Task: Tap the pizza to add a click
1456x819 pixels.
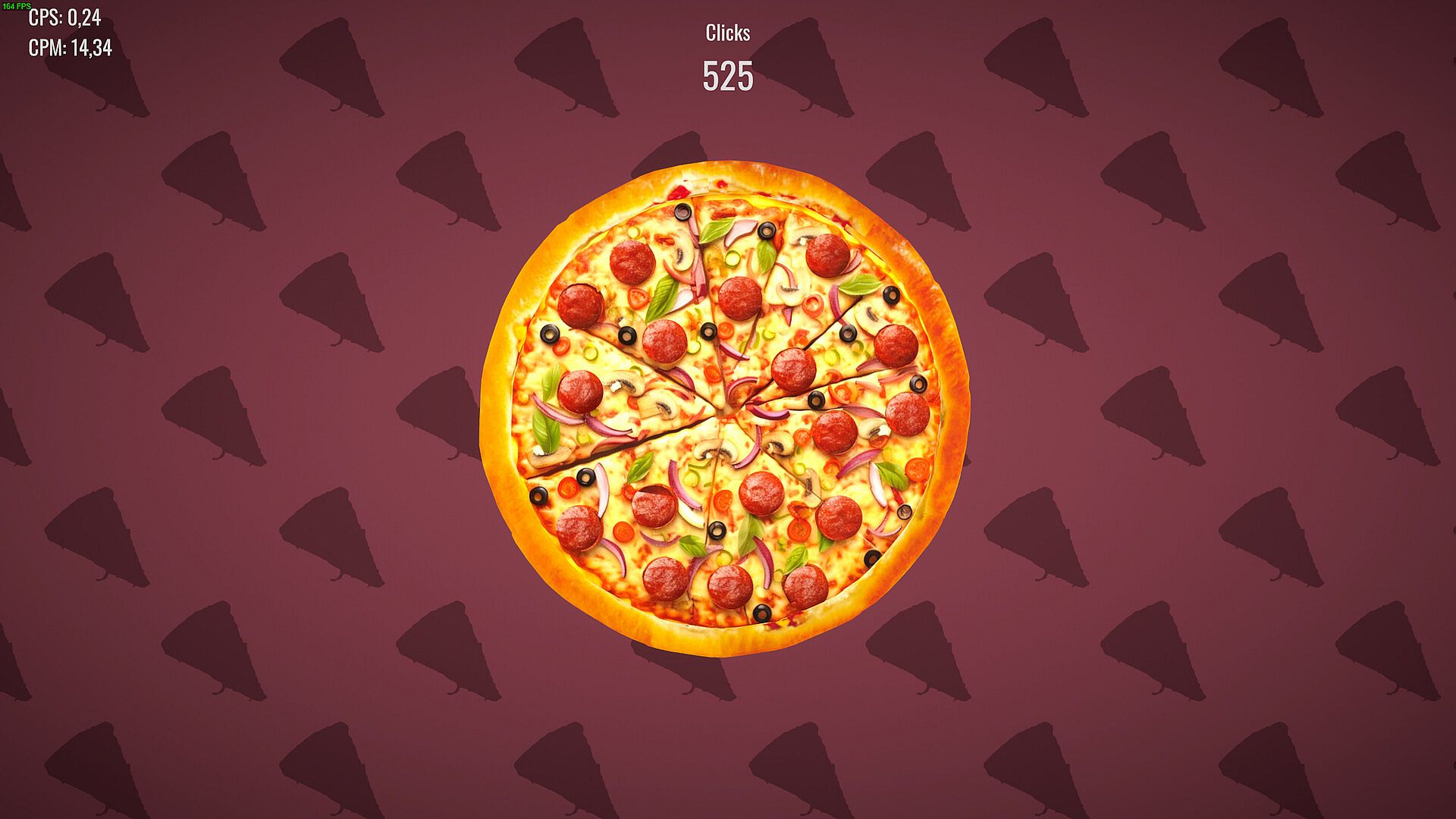Action: 725,408
